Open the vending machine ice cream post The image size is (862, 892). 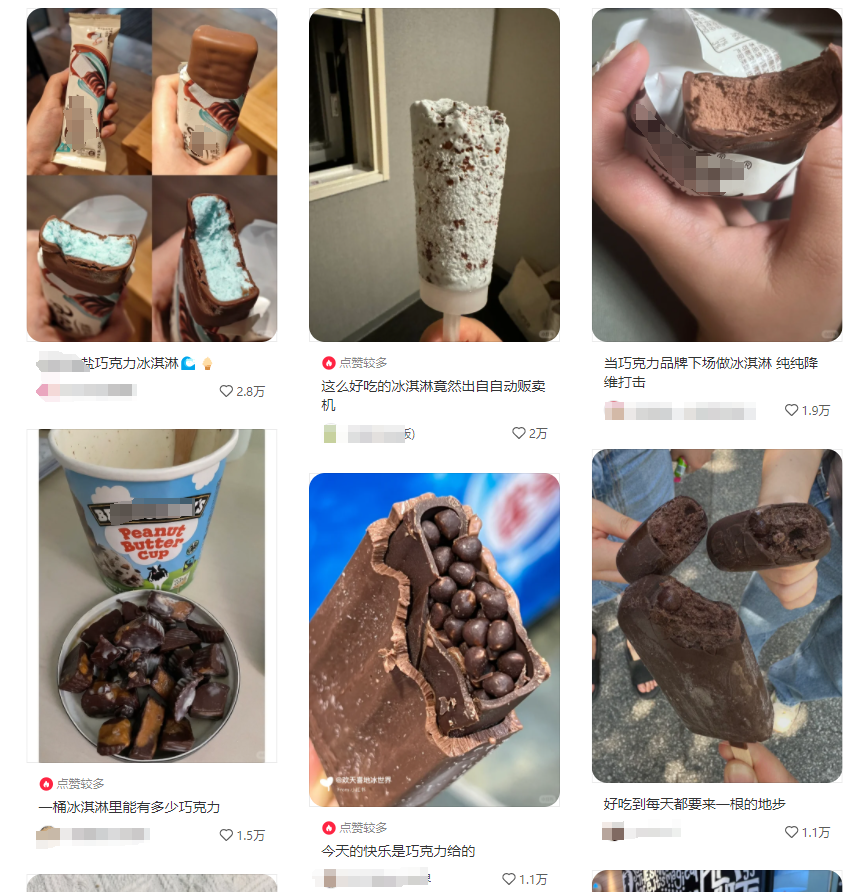(434, 175)
